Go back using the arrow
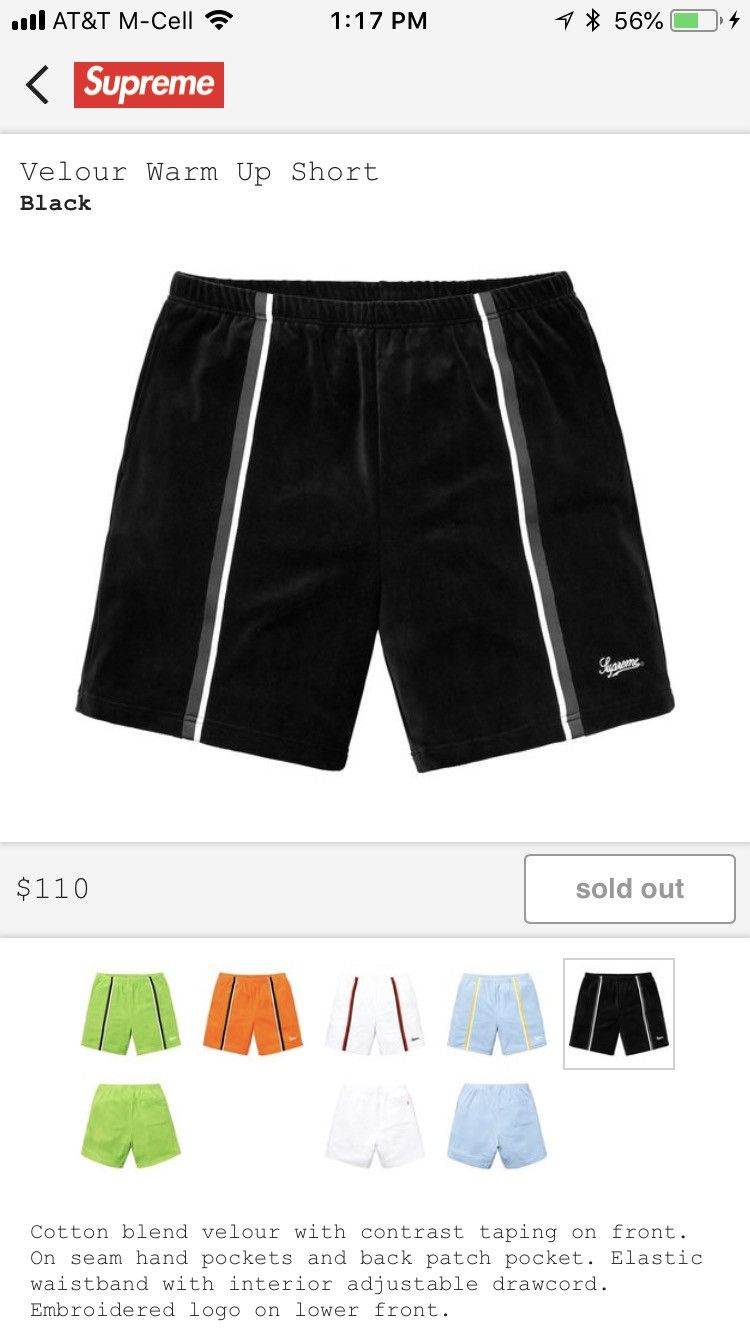Viewport: 750px width, 1334px height. click(x=37, y=85)
